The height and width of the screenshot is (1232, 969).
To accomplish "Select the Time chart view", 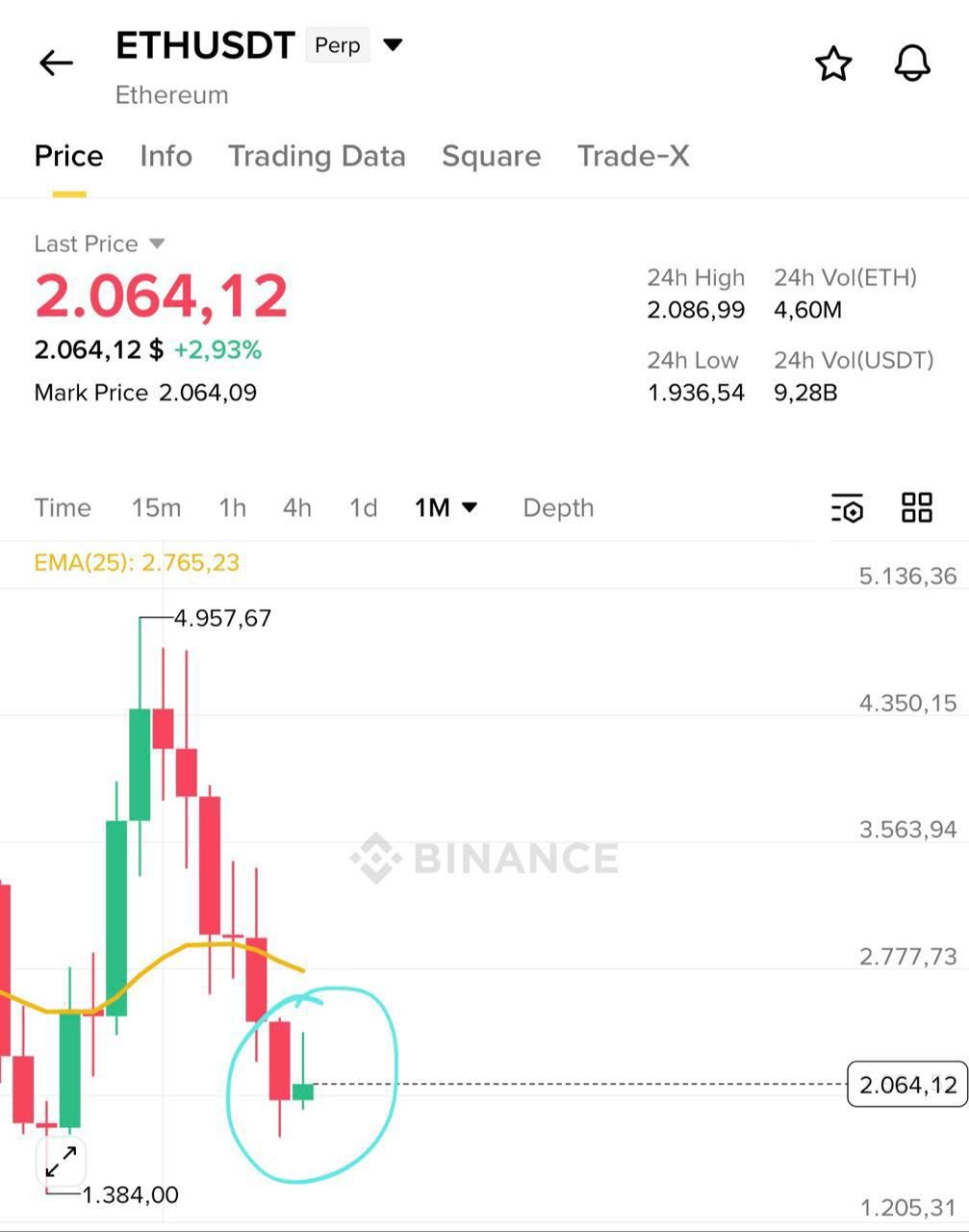I will point(63,507).
